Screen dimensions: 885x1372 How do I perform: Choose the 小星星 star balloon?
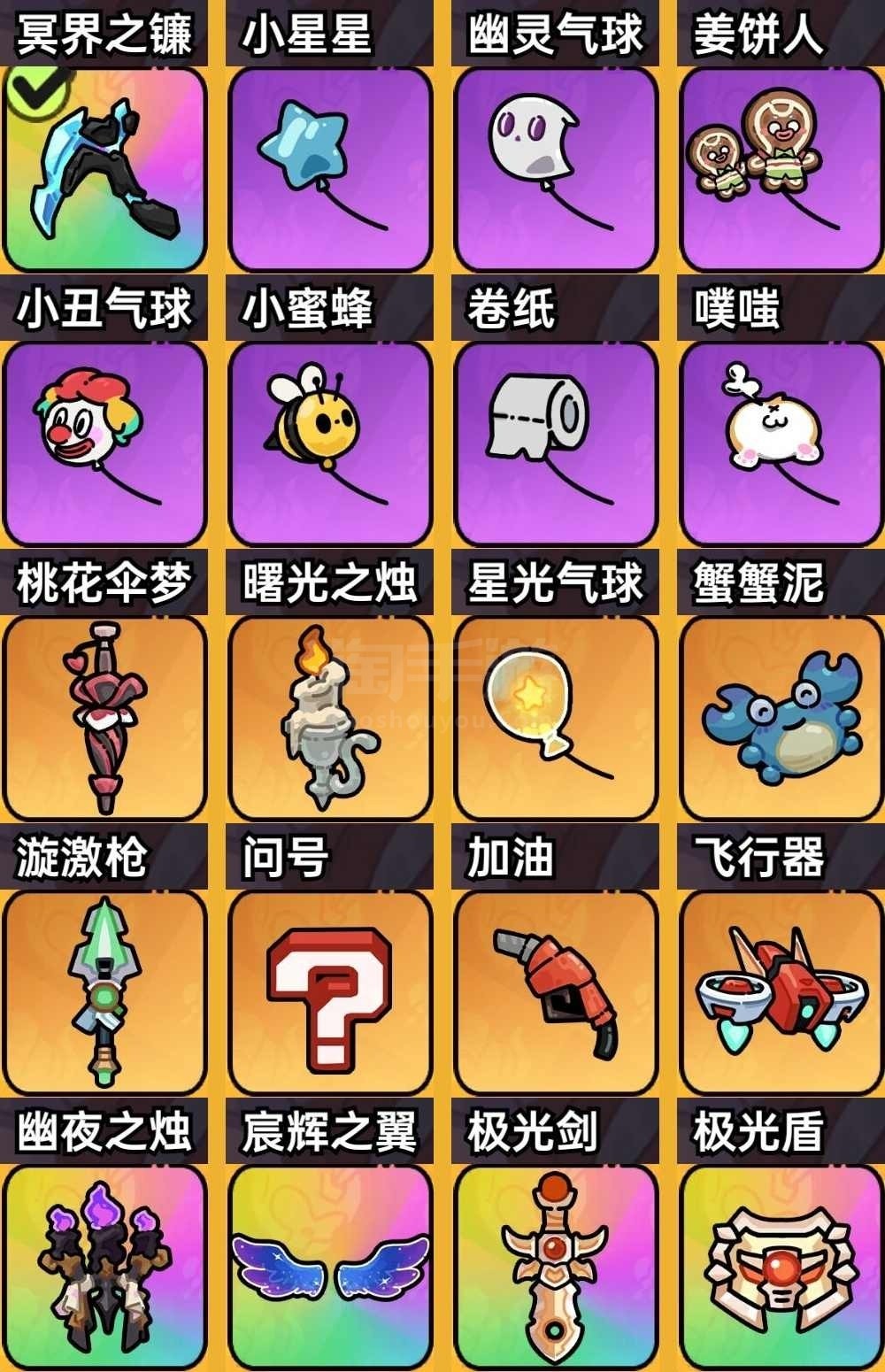pos(330,170)
